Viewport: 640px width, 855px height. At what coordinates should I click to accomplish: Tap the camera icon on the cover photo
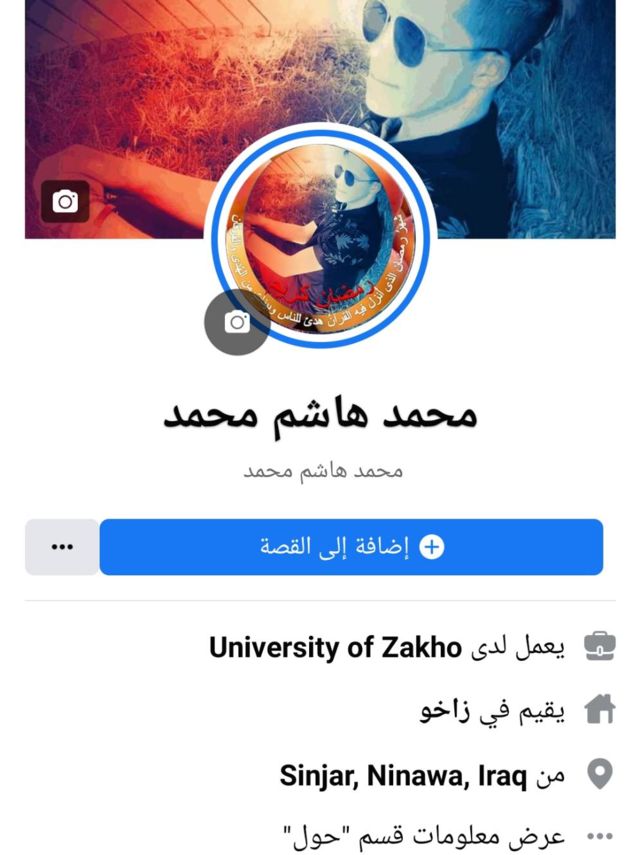tap(65, 202)
